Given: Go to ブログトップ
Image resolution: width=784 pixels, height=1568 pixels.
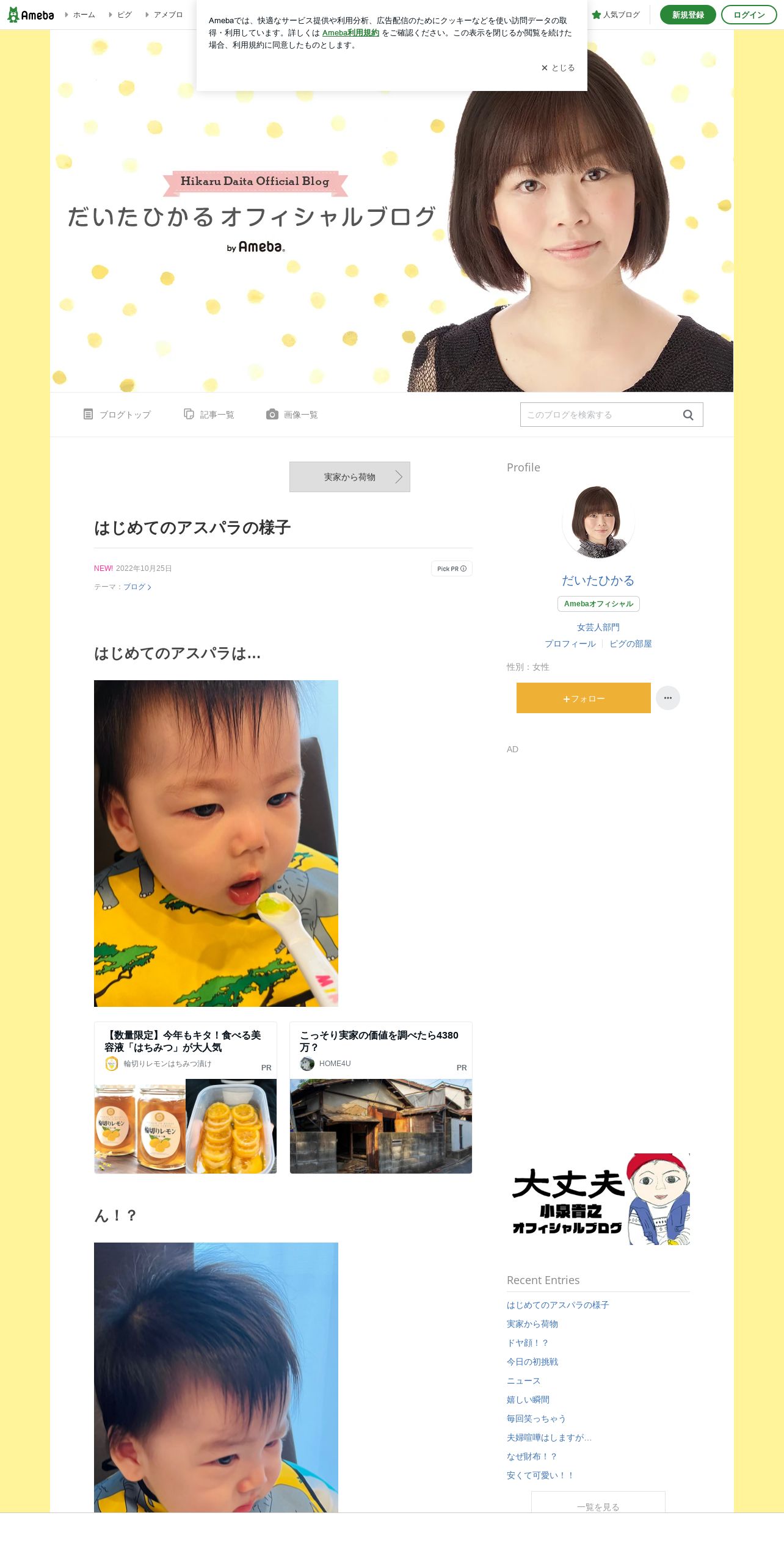Looking at the screenshot, I should tap(117, 415).
